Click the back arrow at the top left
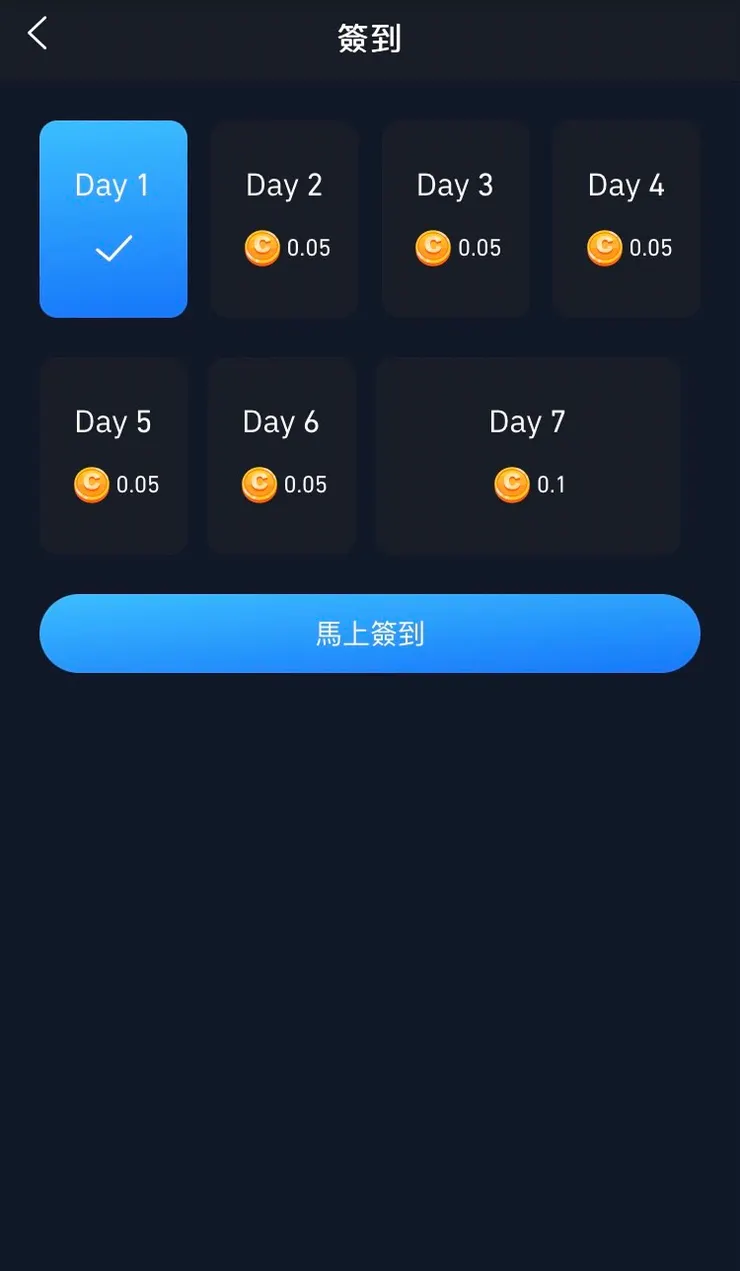The height and width of the screenshot is (1271, 740). [37, 33]
